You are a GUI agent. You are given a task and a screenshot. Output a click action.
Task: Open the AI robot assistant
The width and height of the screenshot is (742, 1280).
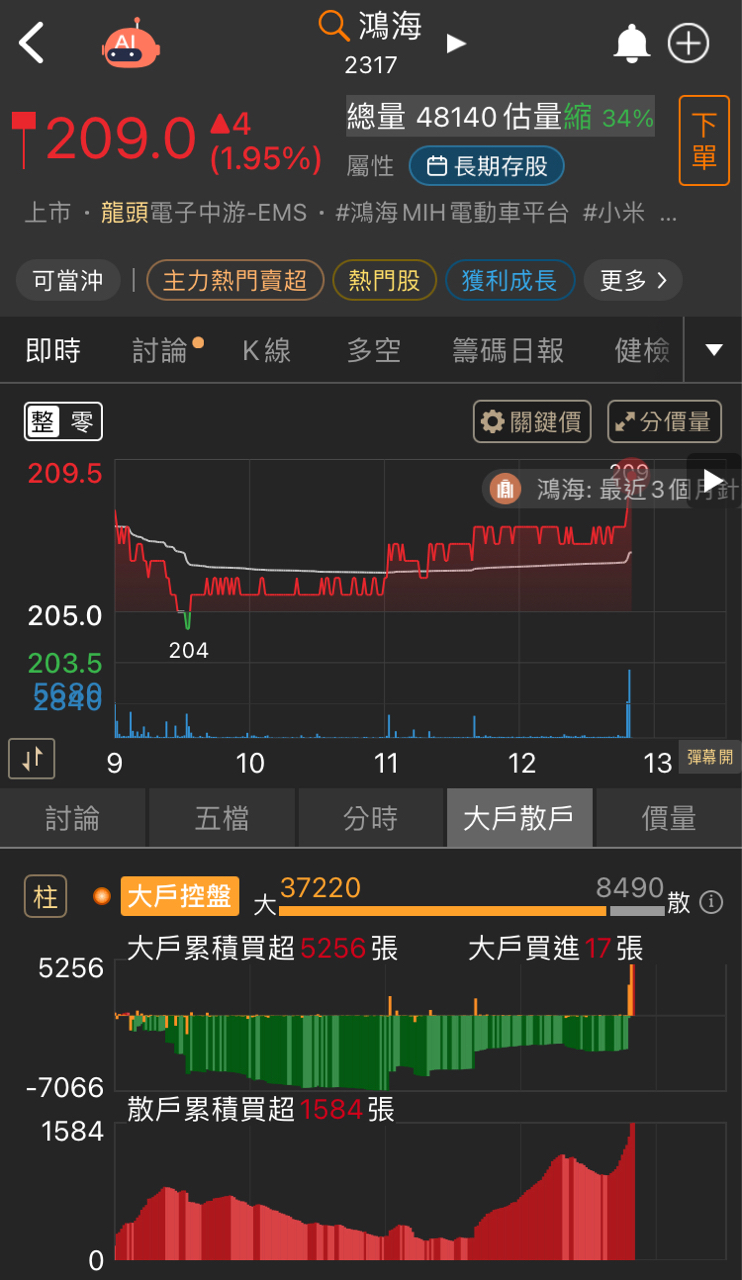[131, 45]
